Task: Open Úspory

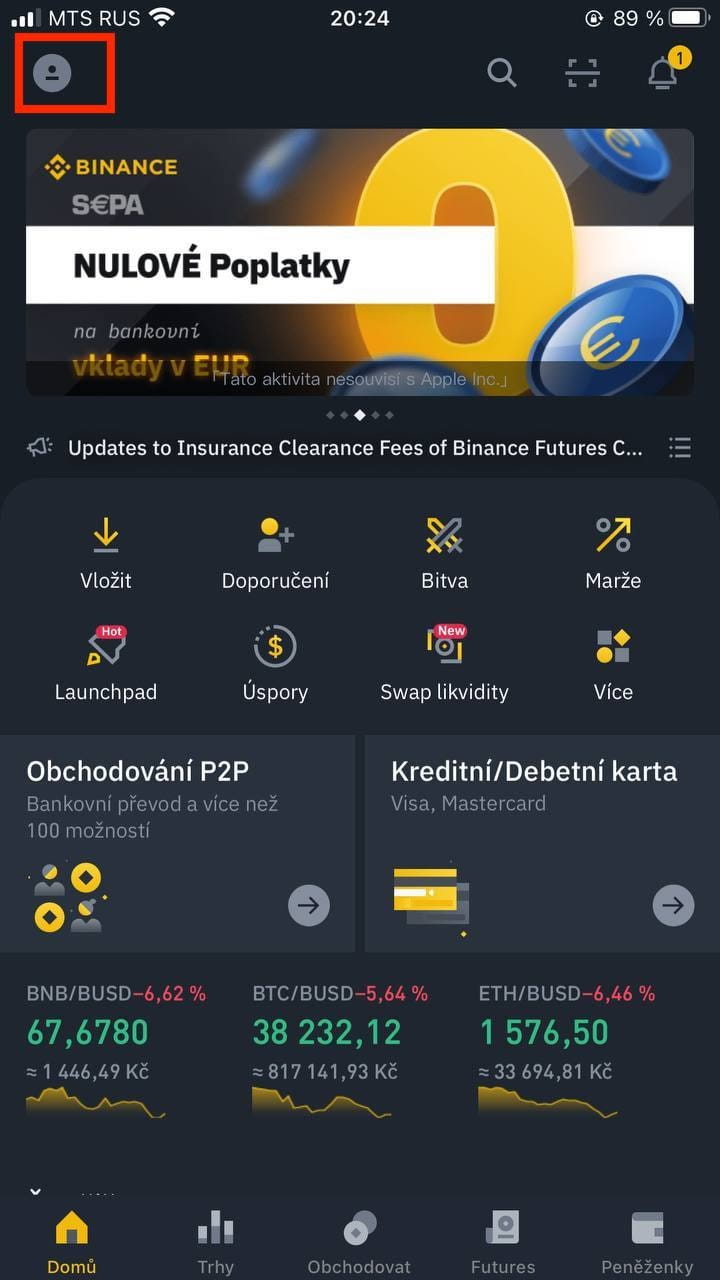Action: (x=275, y=663)
